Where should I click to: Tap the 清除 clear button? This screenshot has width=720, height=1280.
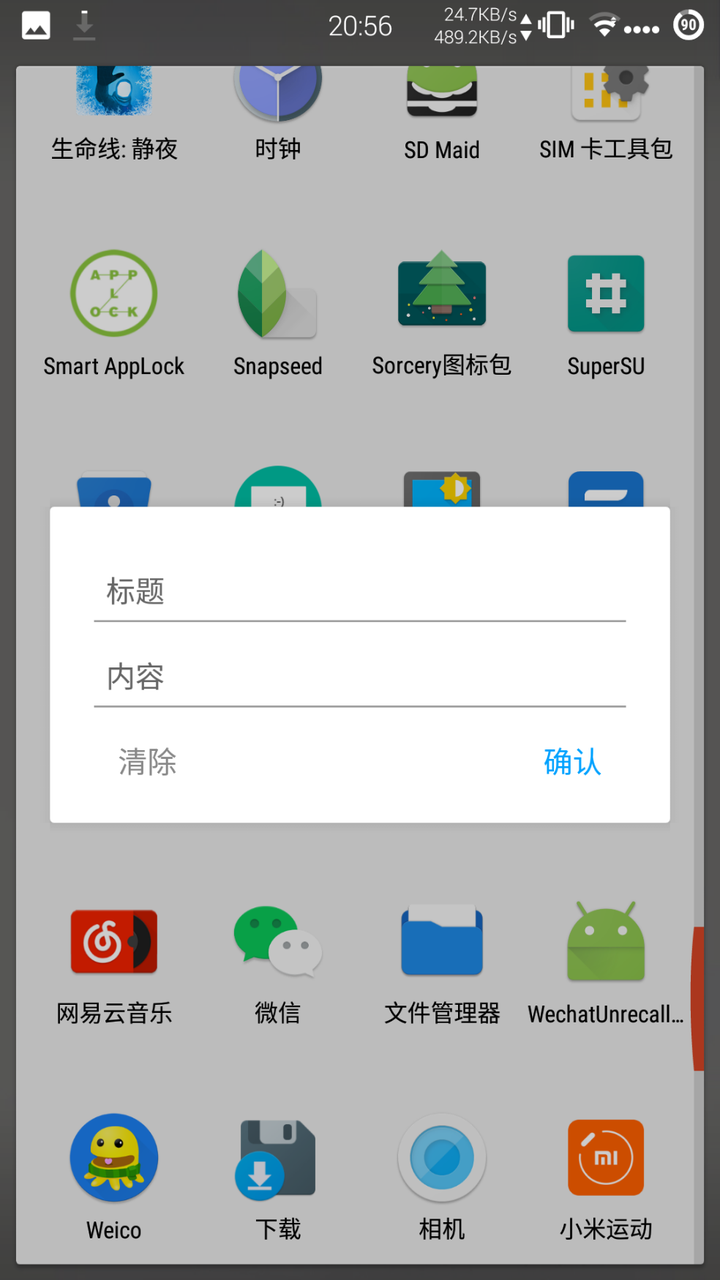(x=148, y=762)
